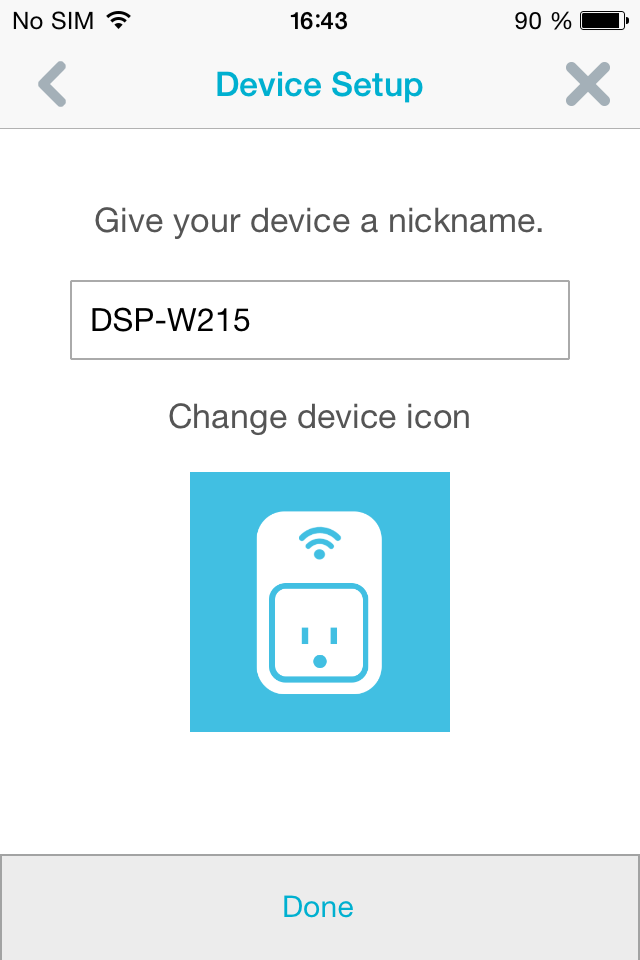This screenshot has height=960, width=640.
Task: Change the smart plug device icon
Action: point(319,602)
